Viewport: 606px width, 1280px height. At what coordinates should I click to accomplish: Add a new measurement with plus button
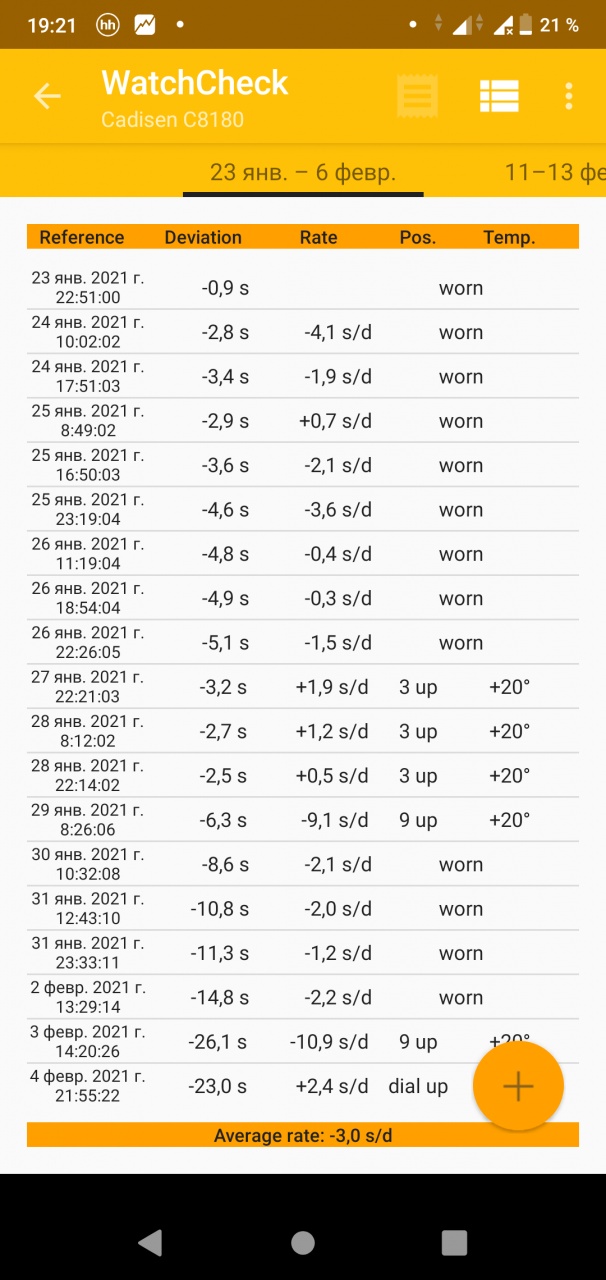(518, 1087)
